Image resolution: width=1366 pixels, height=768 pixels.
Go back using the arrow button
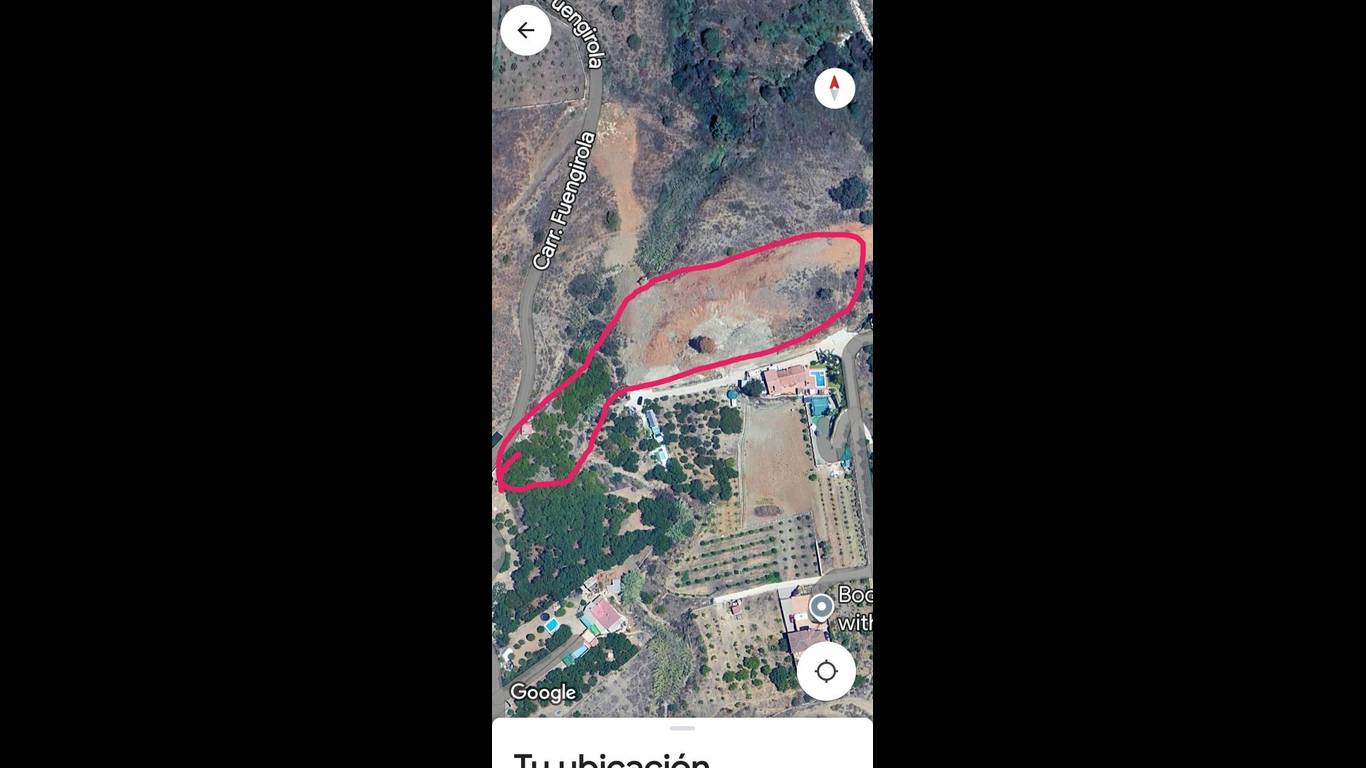click(526, 30)
